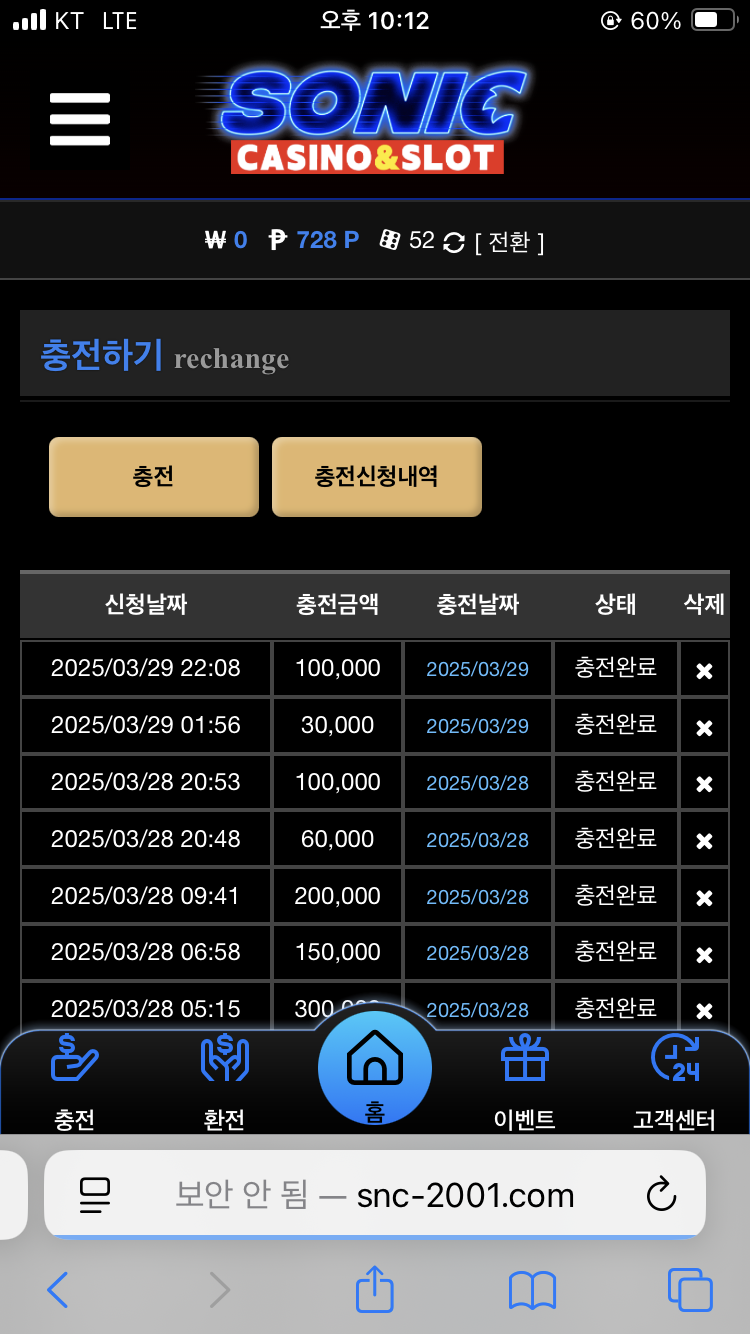The width and height of the screenshot is (750, 1334).
Task: Delete the 2025/03/29 22:08 entry
Action: [704, 670]
